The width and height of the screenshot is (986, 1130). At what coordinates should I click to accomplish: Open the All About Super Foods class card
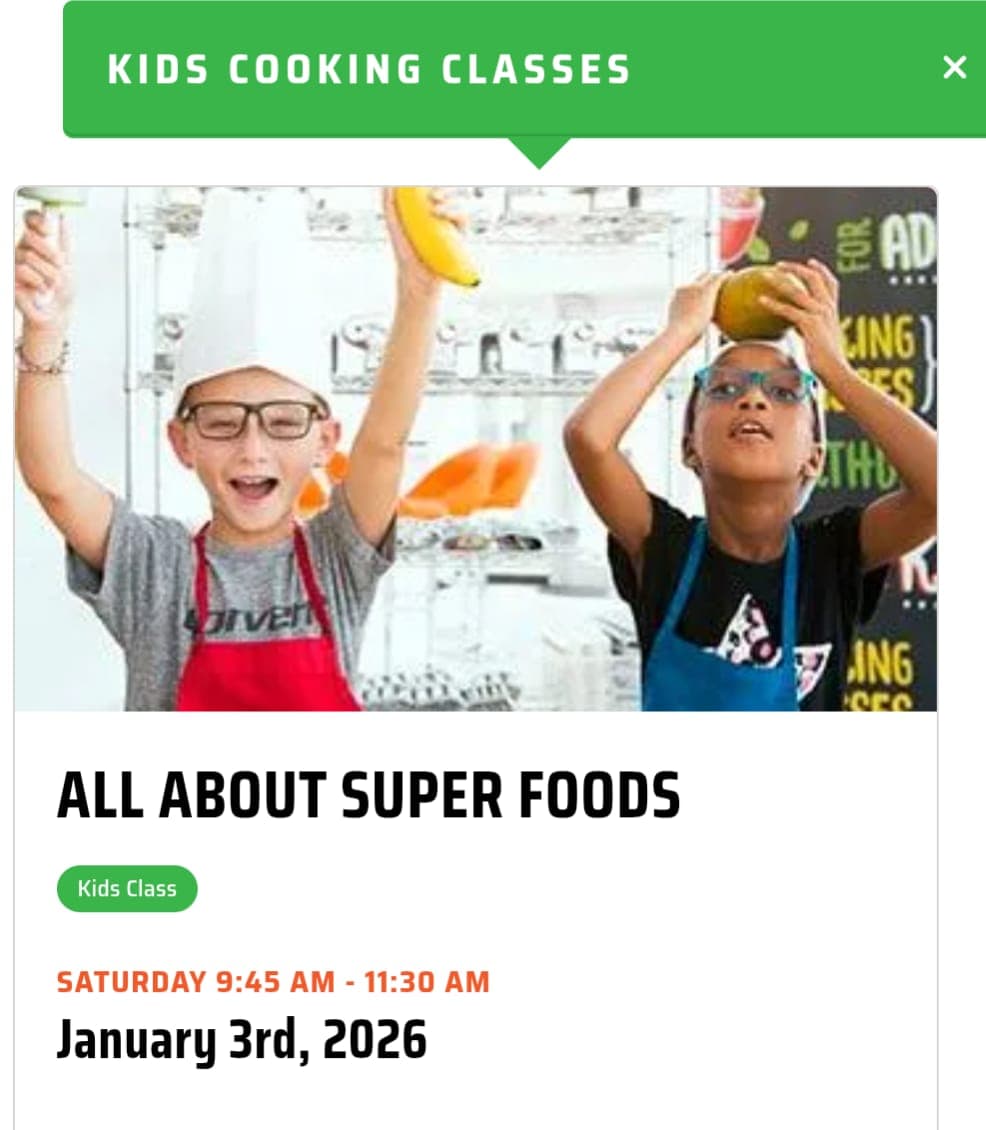click(368, 796)
